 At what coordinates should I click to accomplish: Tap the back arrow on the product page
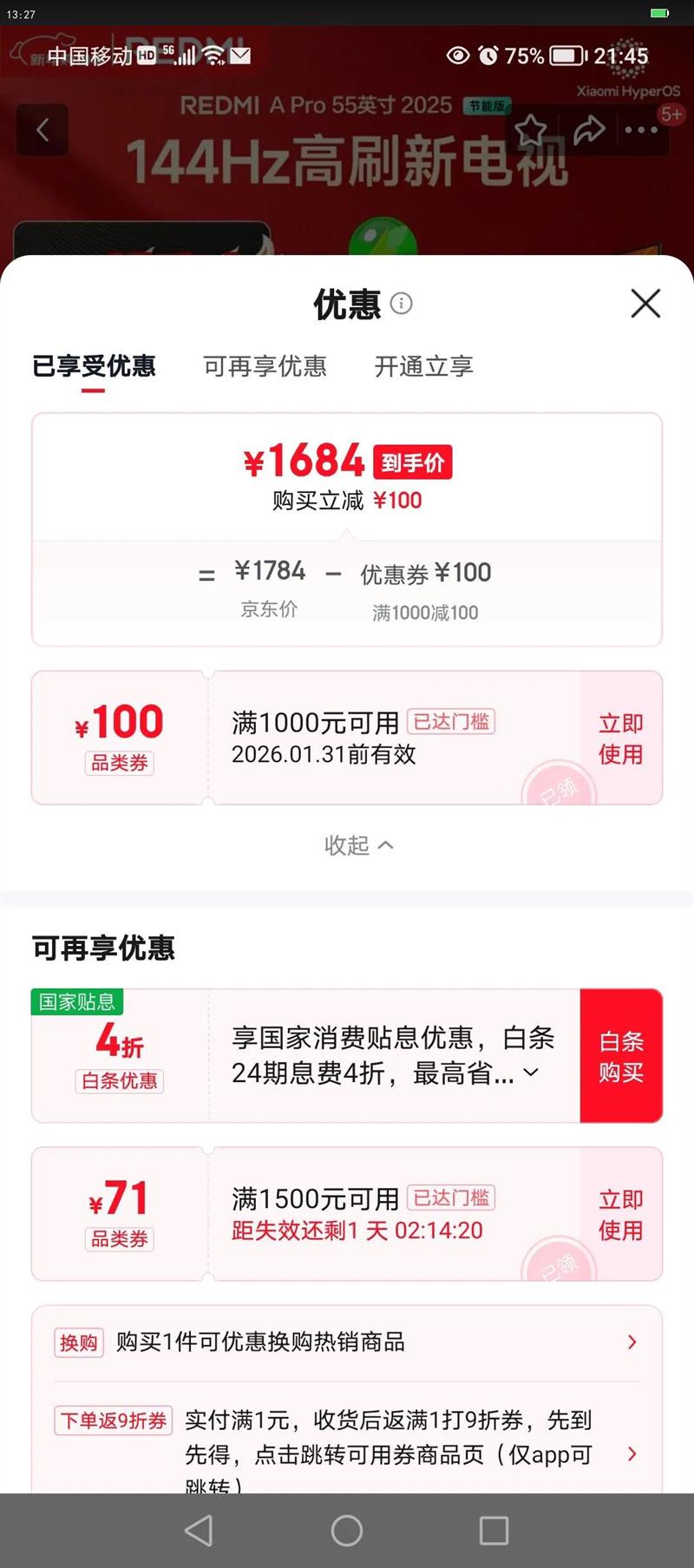tap(42, 129)
